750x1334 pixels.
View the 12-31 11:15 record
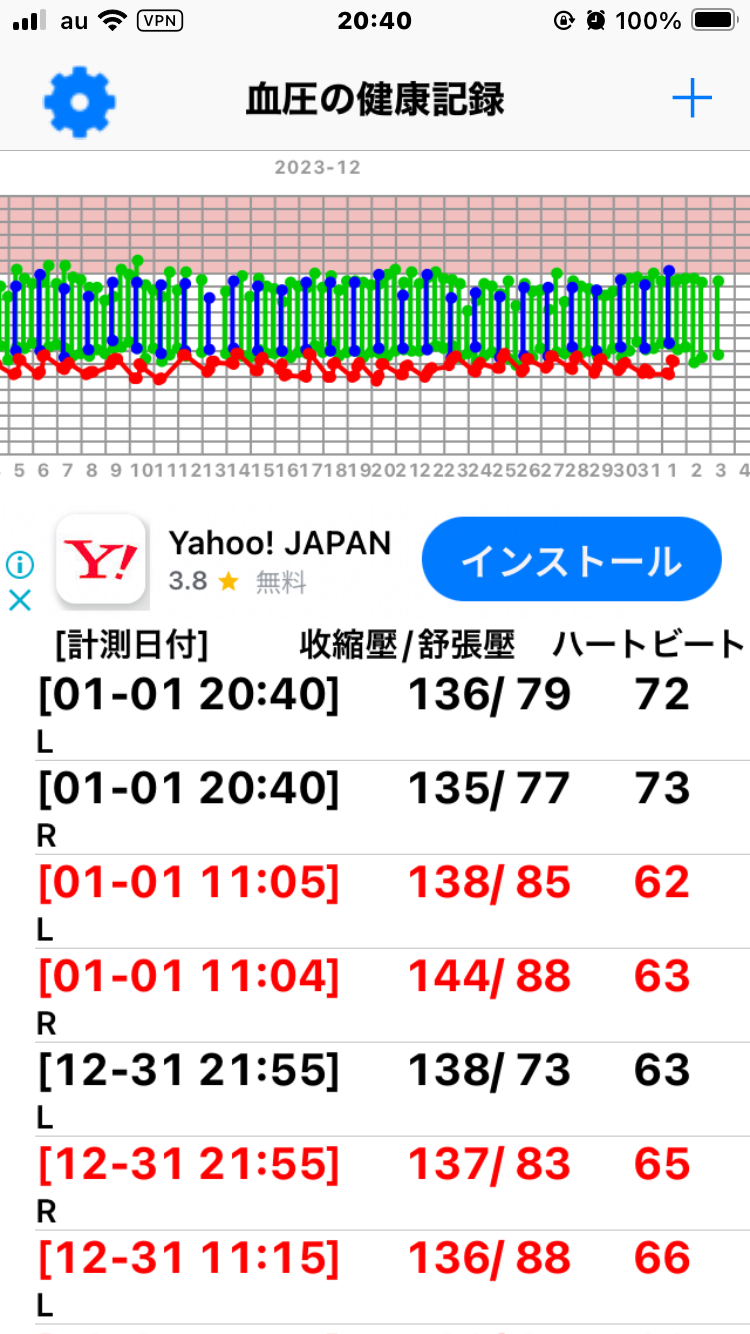coord(375,1278)
